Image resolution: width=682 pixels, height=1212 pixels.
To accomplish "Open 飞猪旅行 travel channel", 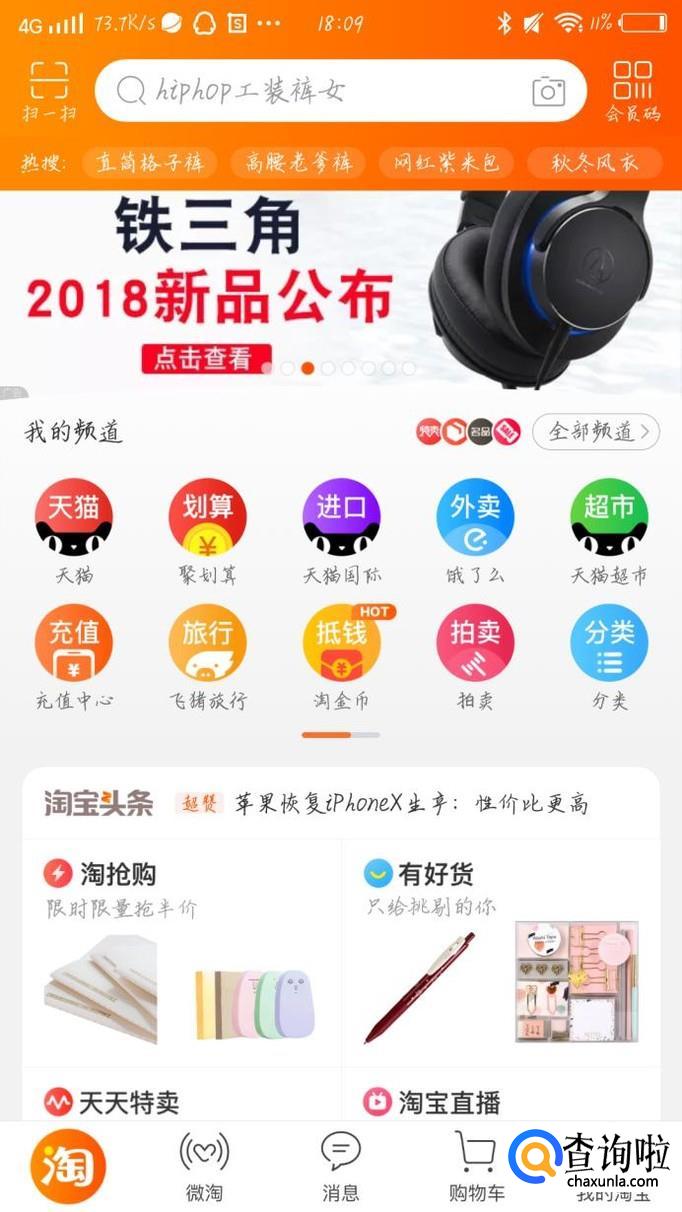I will click(x=208, y=657).
